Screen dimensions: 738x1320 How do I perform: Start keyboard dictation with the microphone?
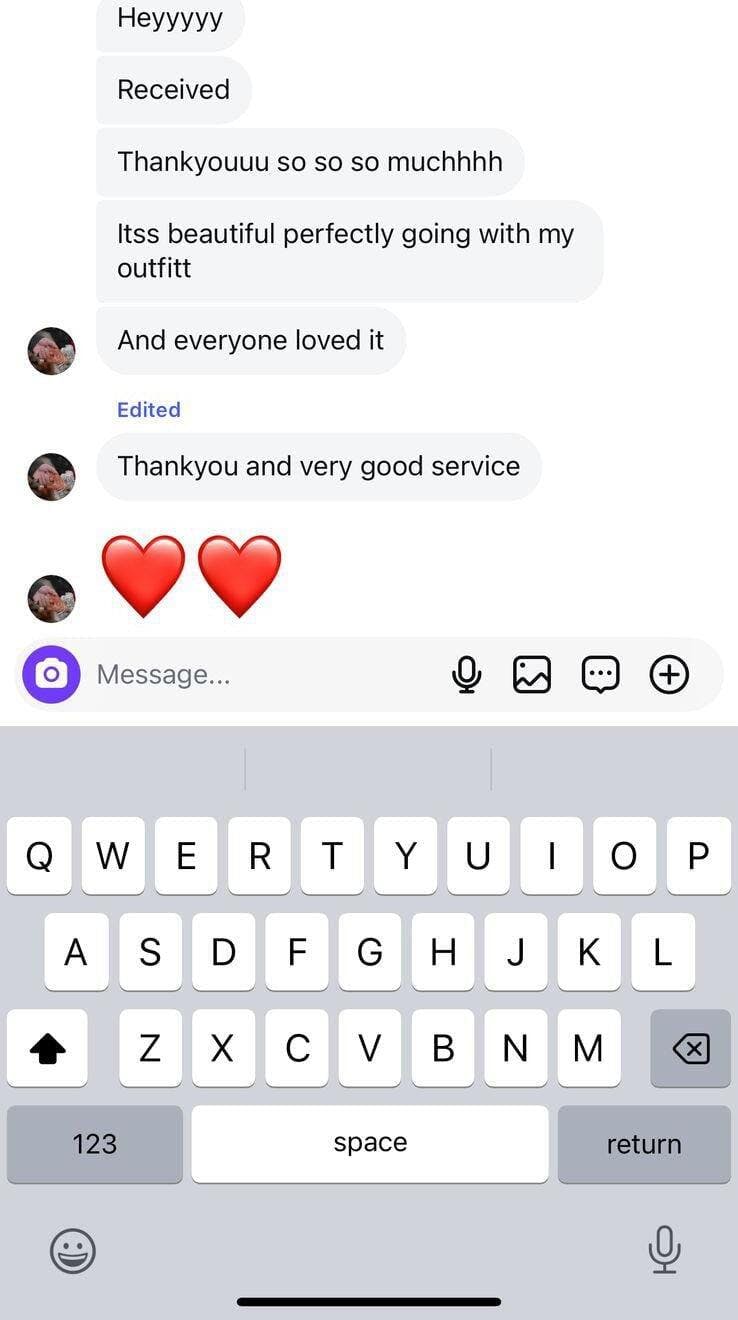[664, 1249]
